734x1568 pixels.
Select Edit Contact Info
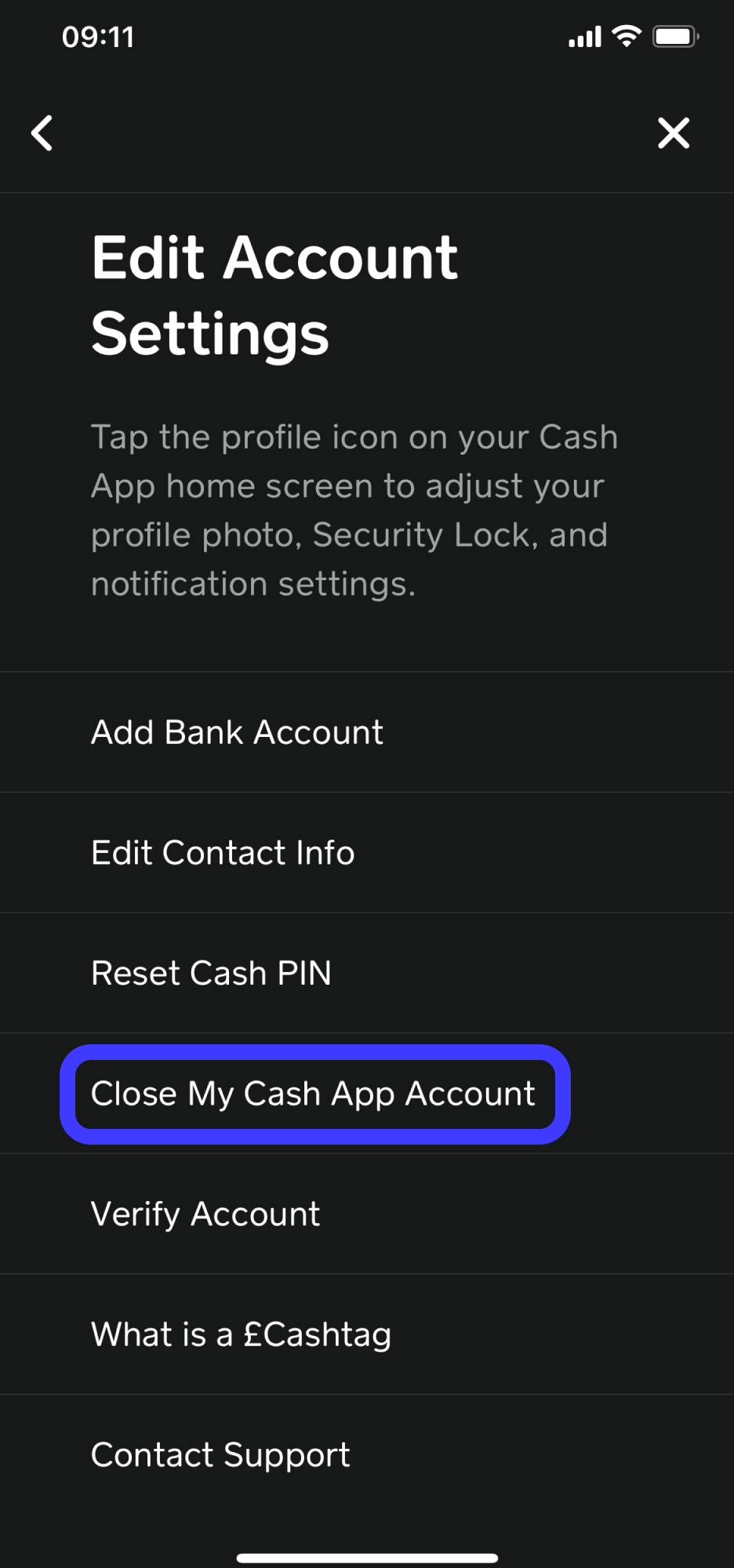coord(223,853)
